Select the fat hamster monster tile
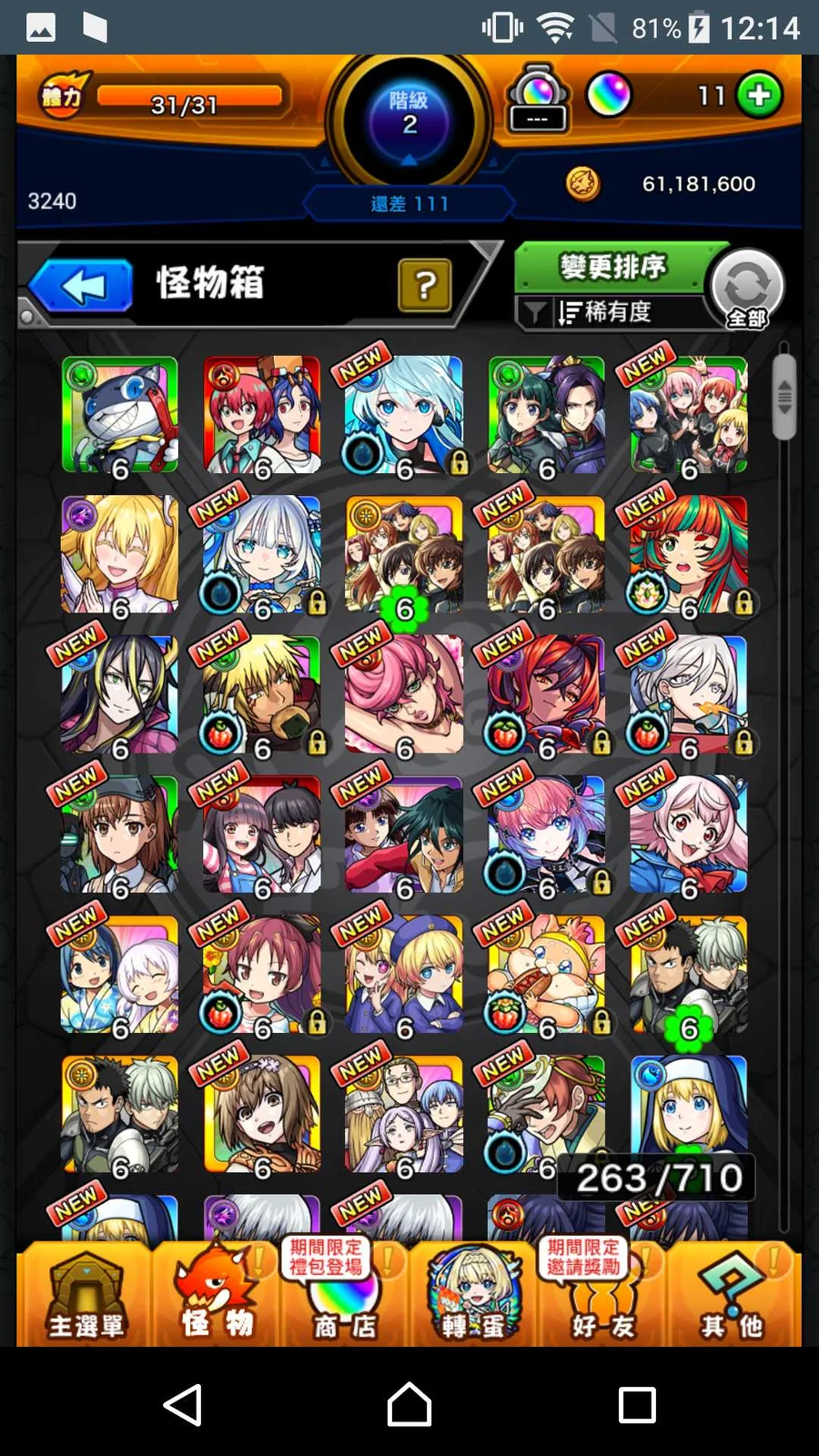819x1456 pixels. (x=546, y=974)
